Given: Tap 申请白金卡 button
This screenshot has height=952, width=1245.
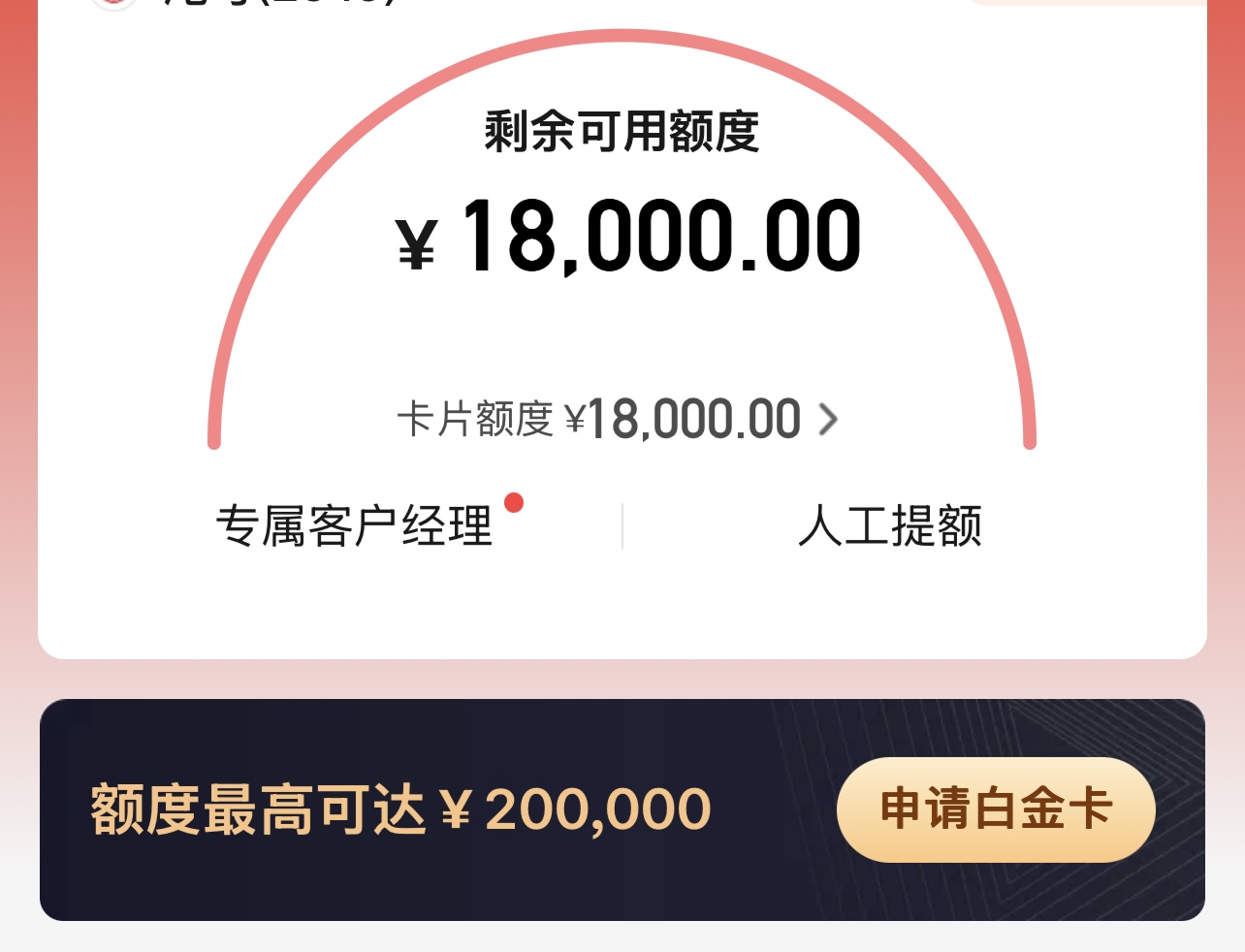Looking at the screenshot, I should coord(996,809).
